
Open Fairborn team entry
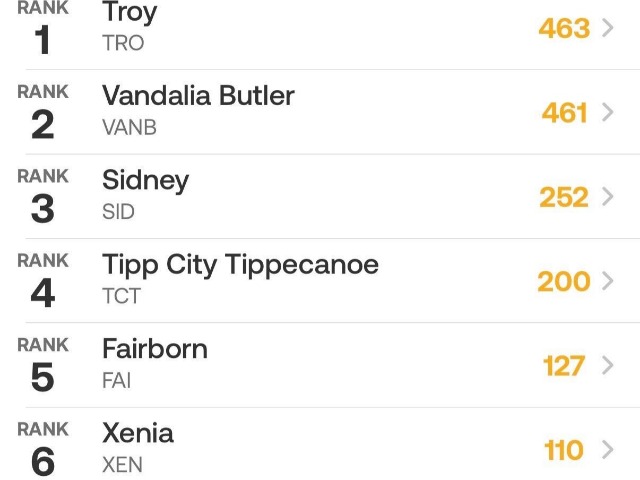[x=320, y=364]
